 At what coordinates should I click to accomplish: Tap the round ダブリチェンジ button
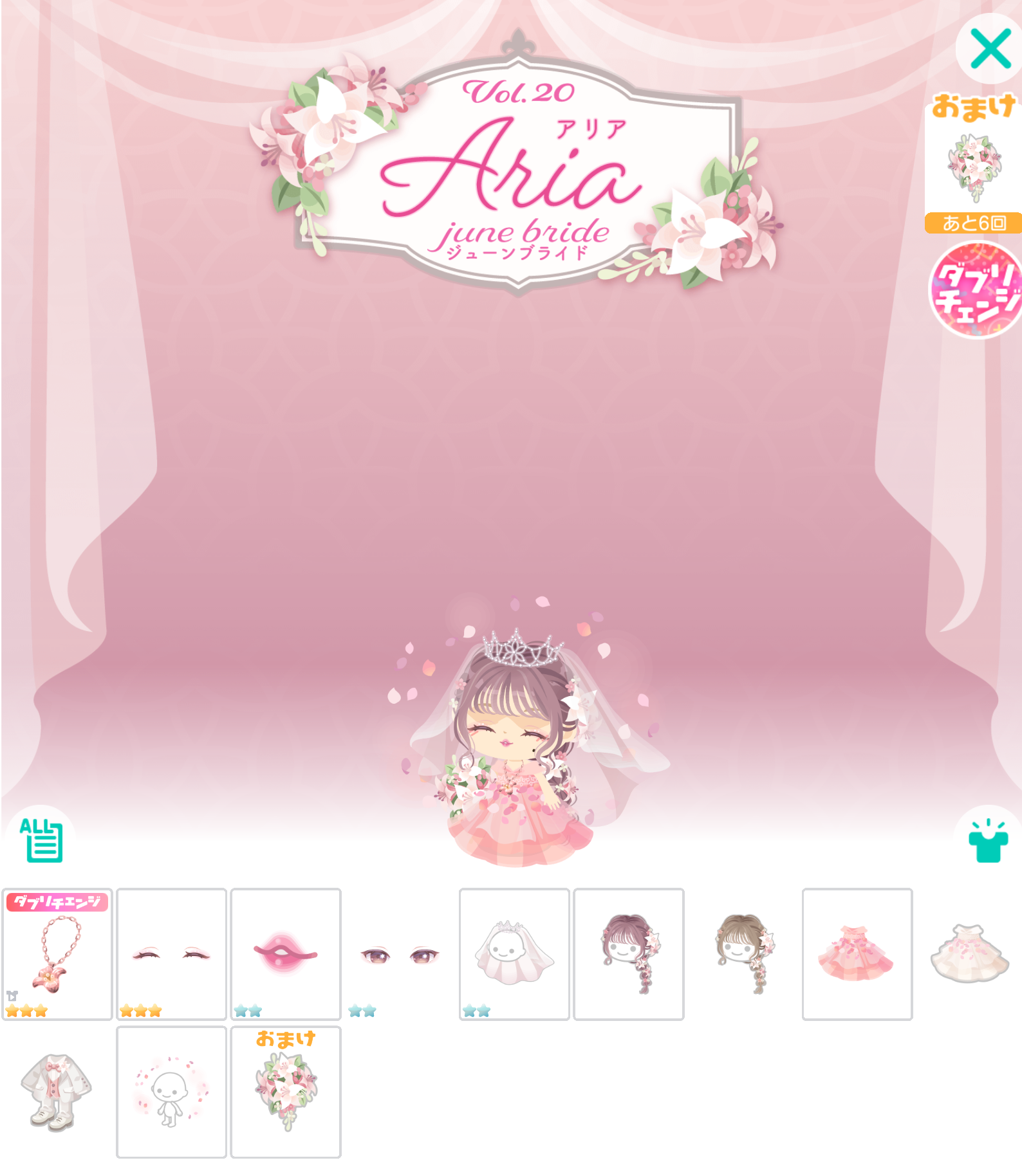tap(976, 291)
